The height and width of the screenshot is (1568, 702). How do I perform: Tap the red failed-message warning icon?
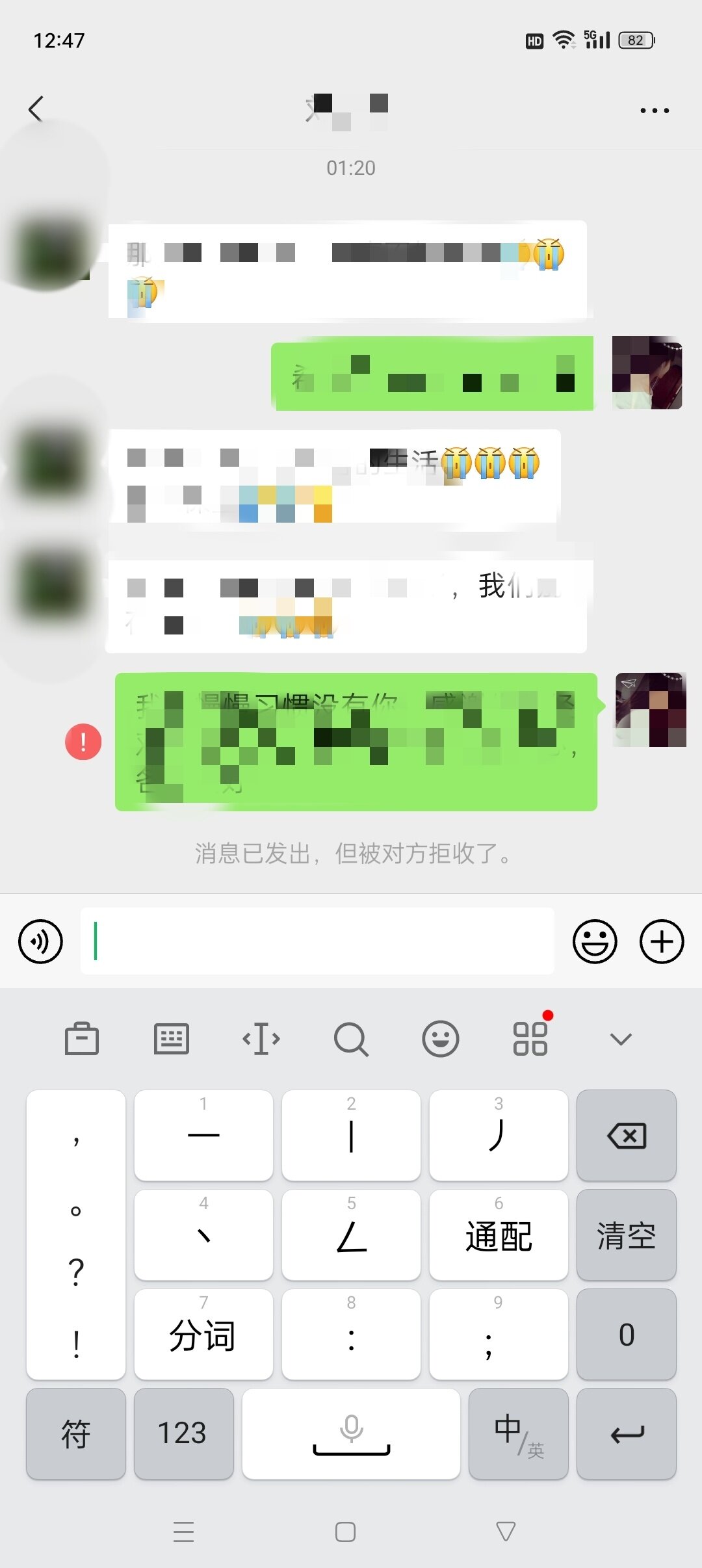(x=83, y=742)
